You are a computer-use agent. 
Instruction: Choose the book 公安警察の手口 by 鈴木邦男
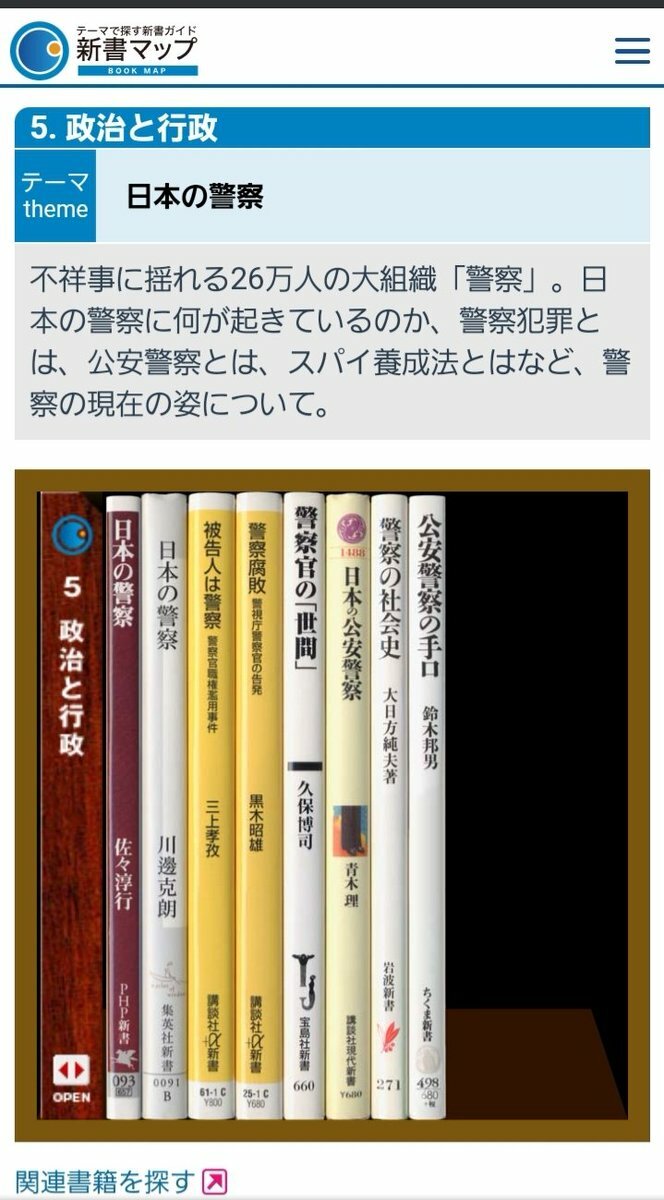coord(427,806)
